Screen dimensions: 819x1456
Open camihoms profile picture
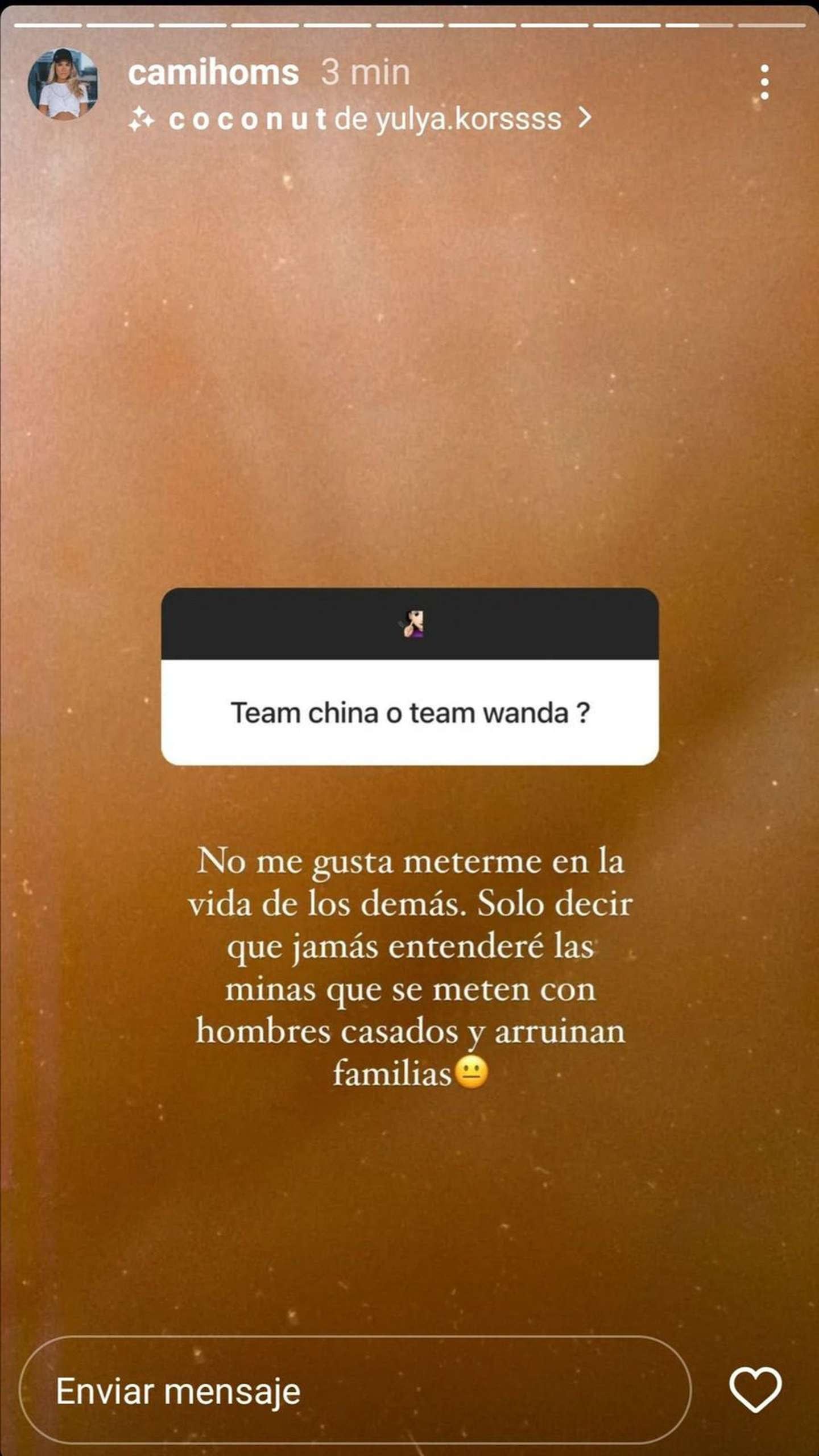point(63,84)
